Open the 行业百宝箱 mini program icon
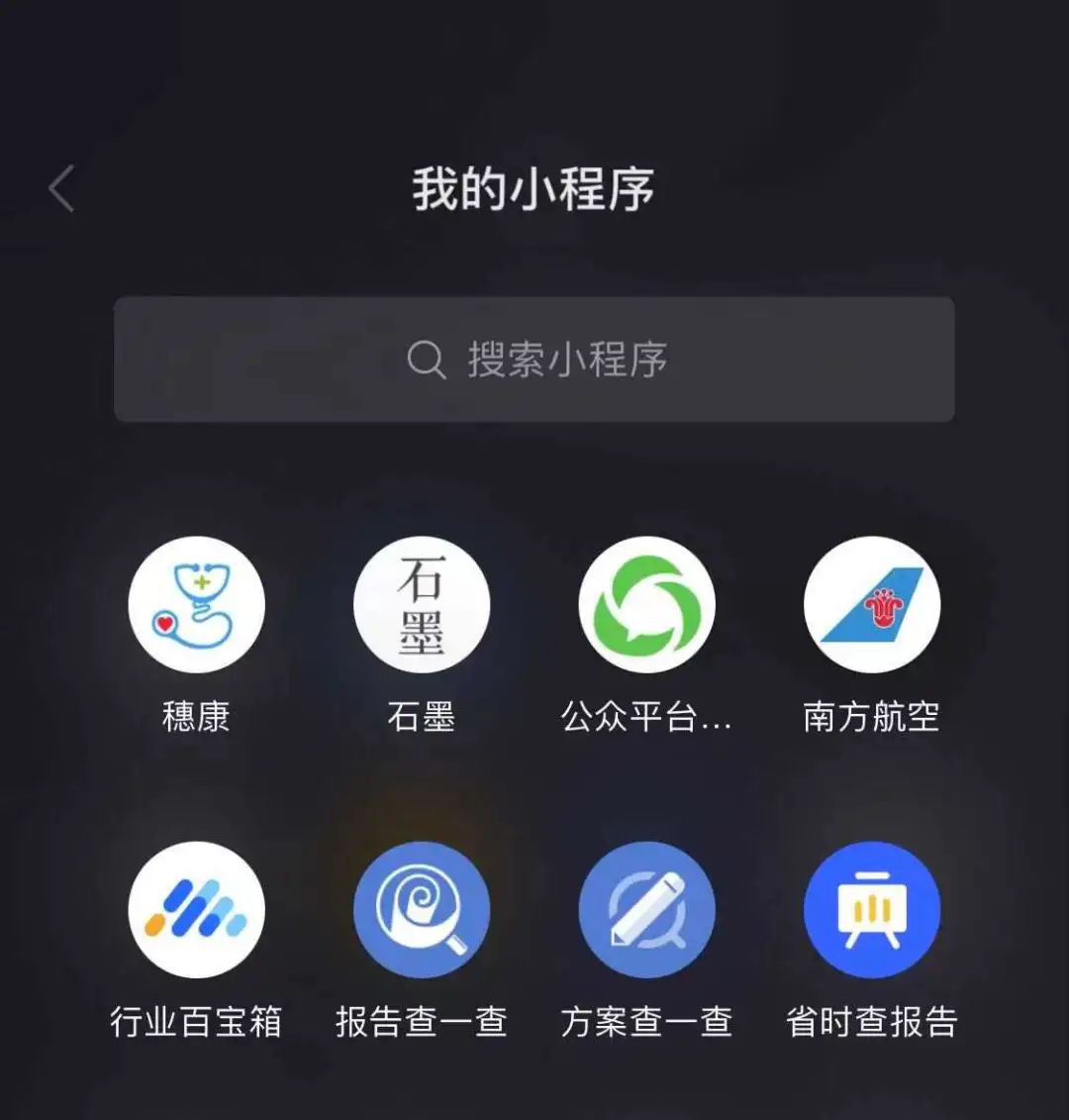Image resolution: width=1069 pixels, height=1120 pixels. 197,910
